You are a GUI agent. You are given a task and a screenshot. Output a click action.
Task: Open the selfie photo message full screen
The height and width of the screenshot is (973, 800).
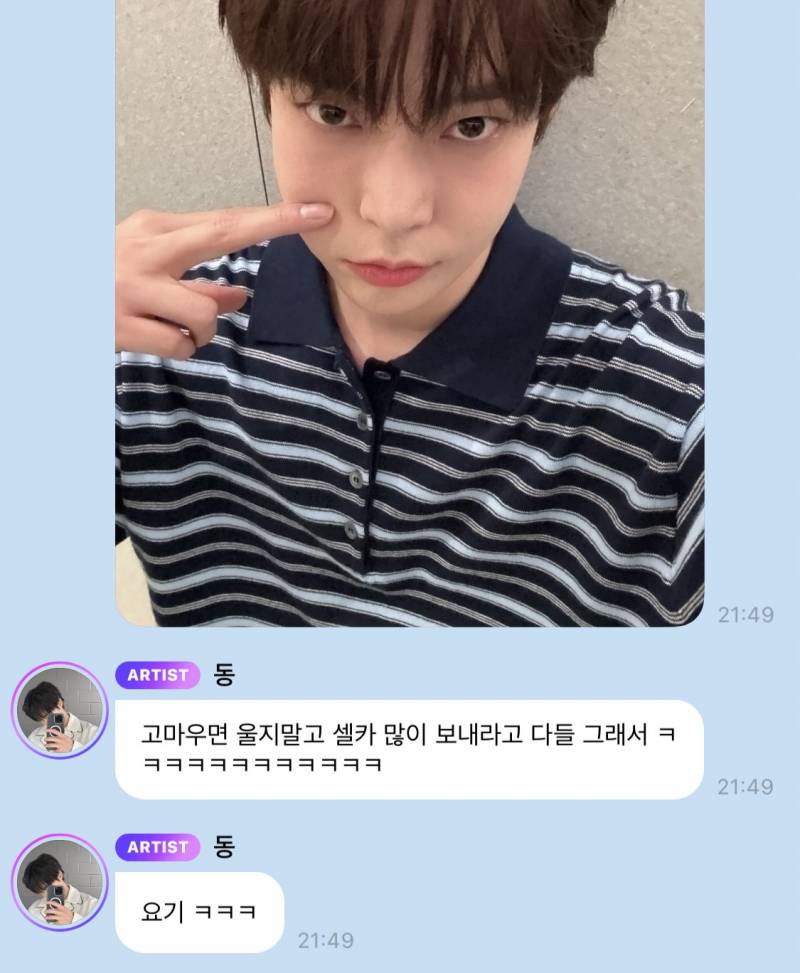click(x=409, y=310)
